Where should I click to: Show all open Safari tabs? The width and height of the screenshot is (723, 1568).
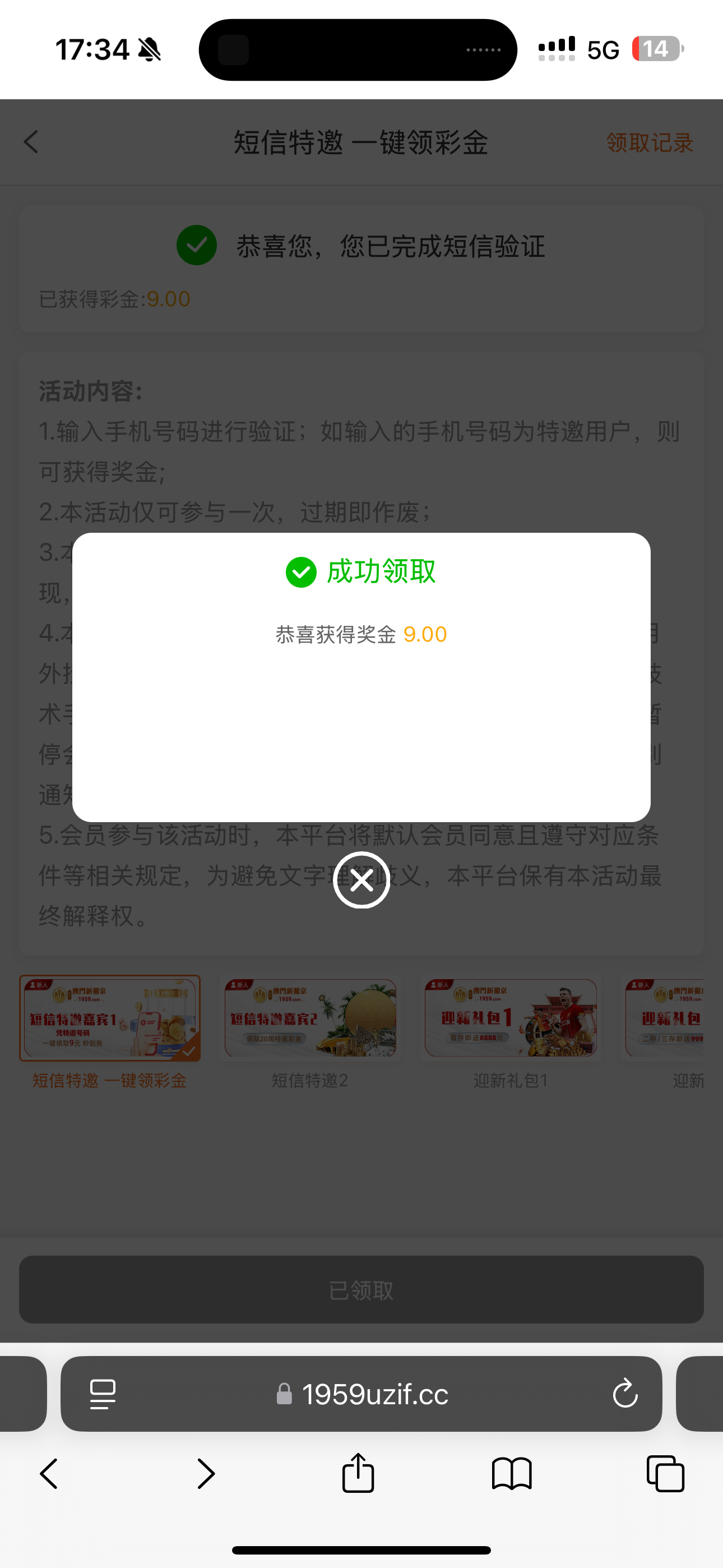point(665,1474)
